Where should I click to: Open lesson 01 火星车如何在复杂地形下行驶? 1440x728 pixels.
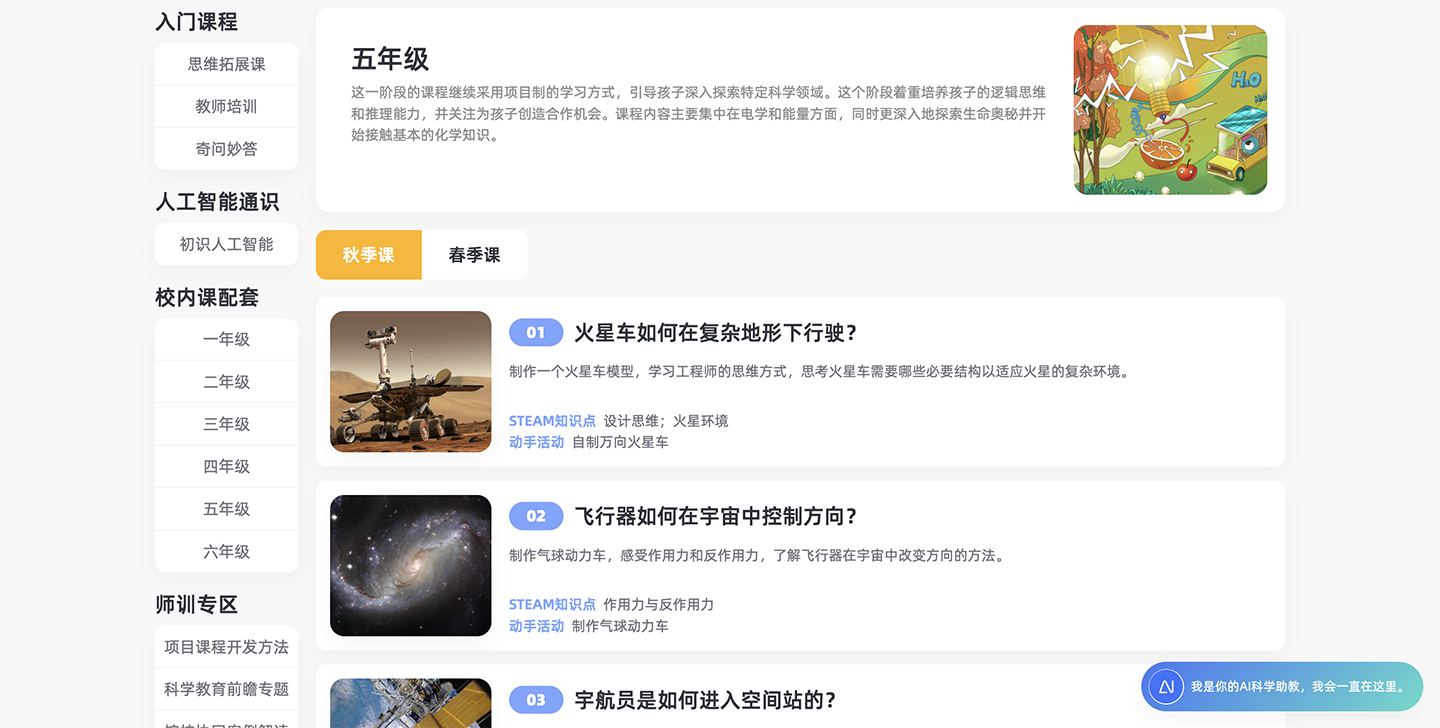coord(715,333)
